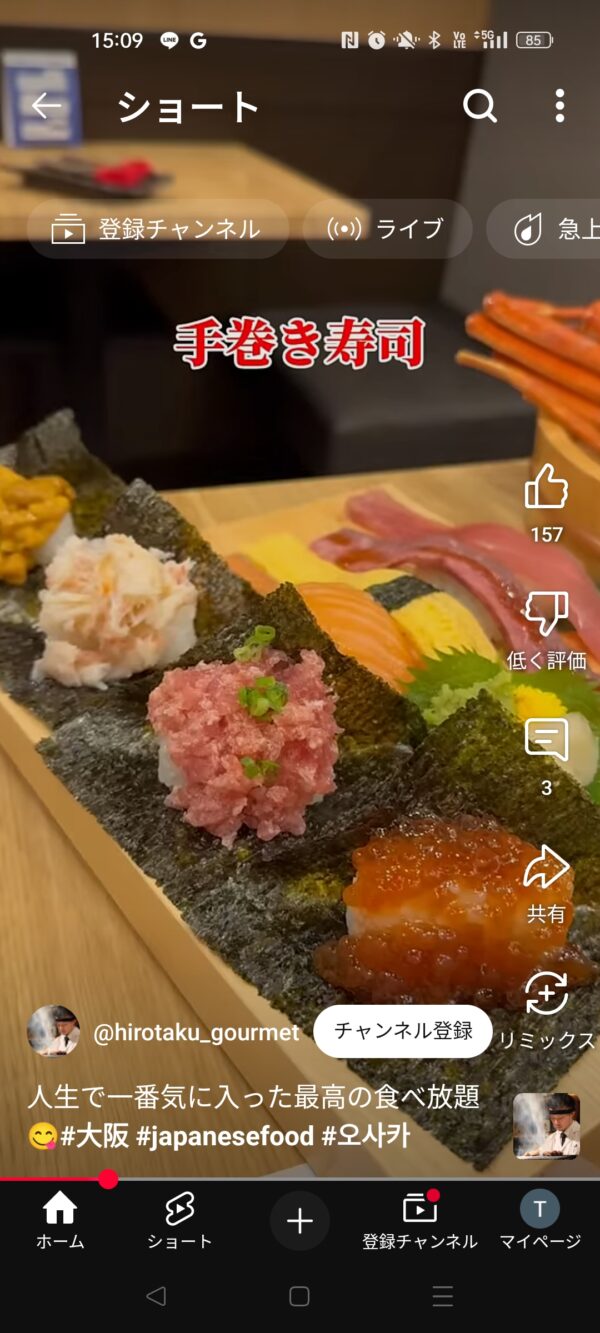Tap the sound thumbnail near the caption
This screenshot has width=600, height=1333.
coord(546,1126)
